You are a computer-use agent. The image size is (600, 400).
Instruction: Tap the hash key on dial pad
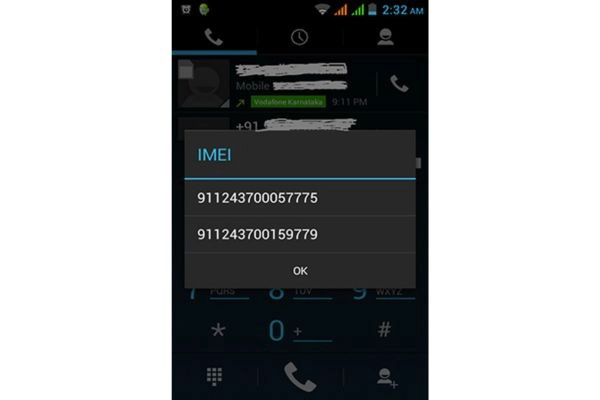[384, 330]
